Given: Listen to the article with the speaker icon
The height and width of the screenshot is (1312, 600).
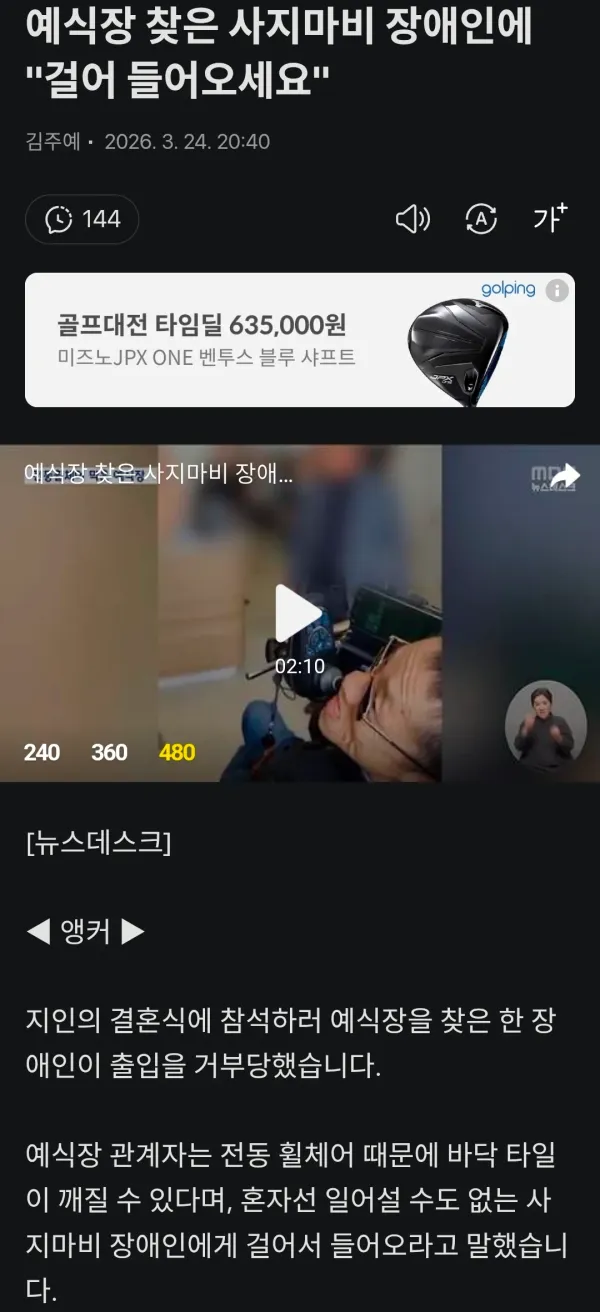Looking at the screenshot, I should 413,219.
